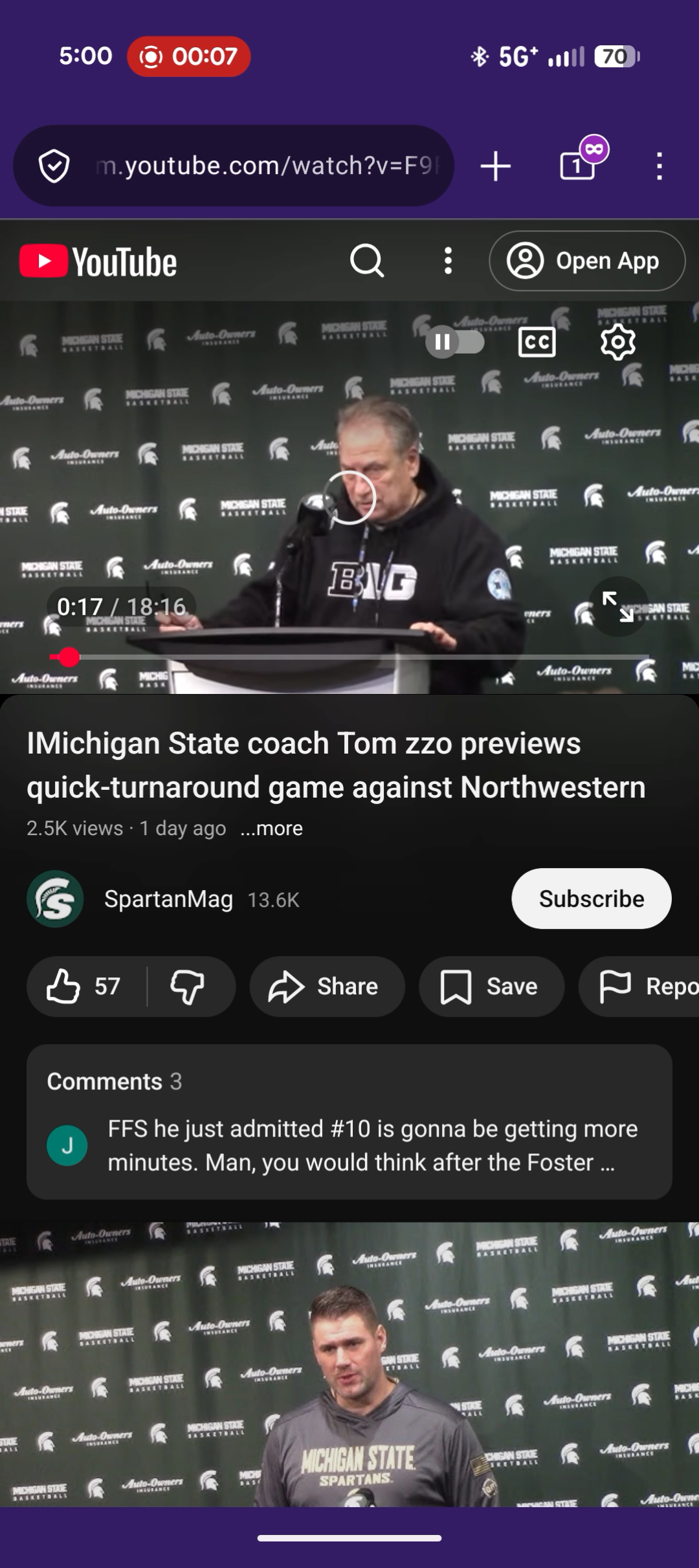Toggle the autoplay switch on the player
This screenshot has height=1568, width=699.
[x=454, y=342]
